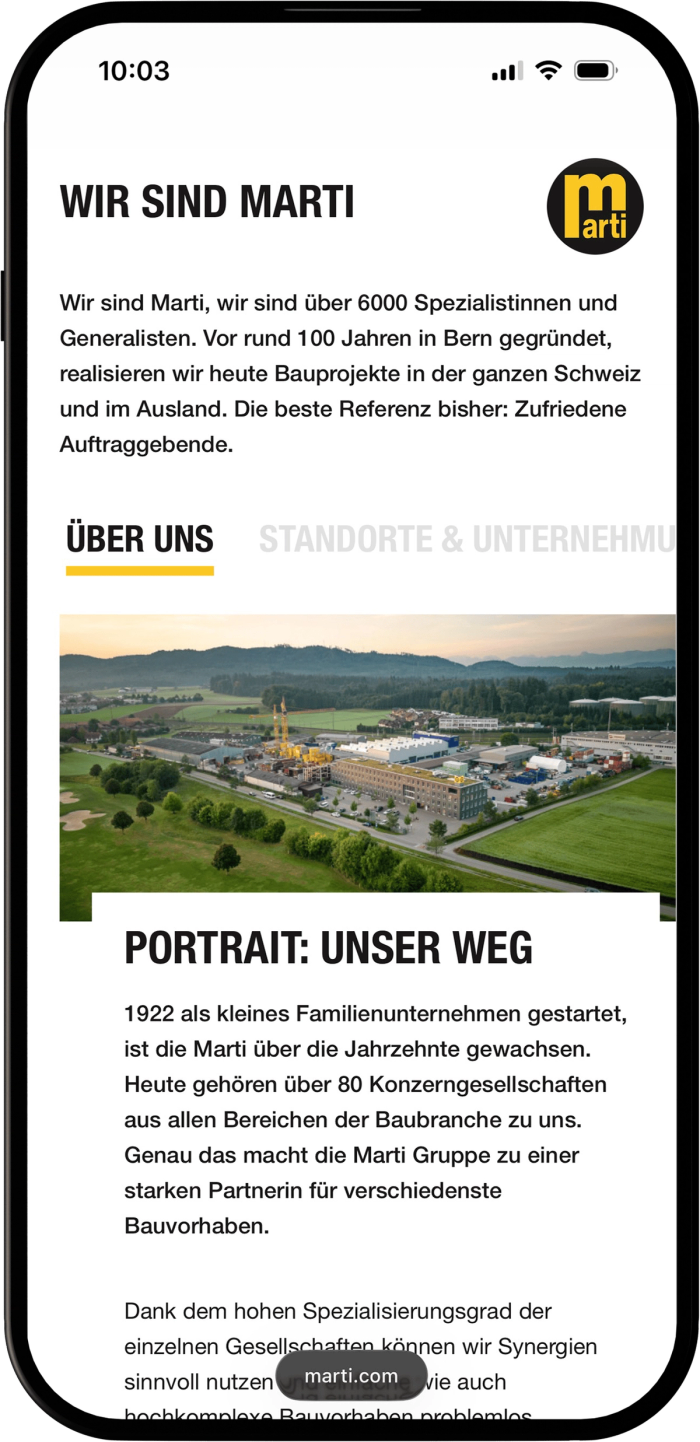This screenshot has height=1442, width=700.
Task: Tap the marti.com address pill
Action: (x=351, y=1376)
